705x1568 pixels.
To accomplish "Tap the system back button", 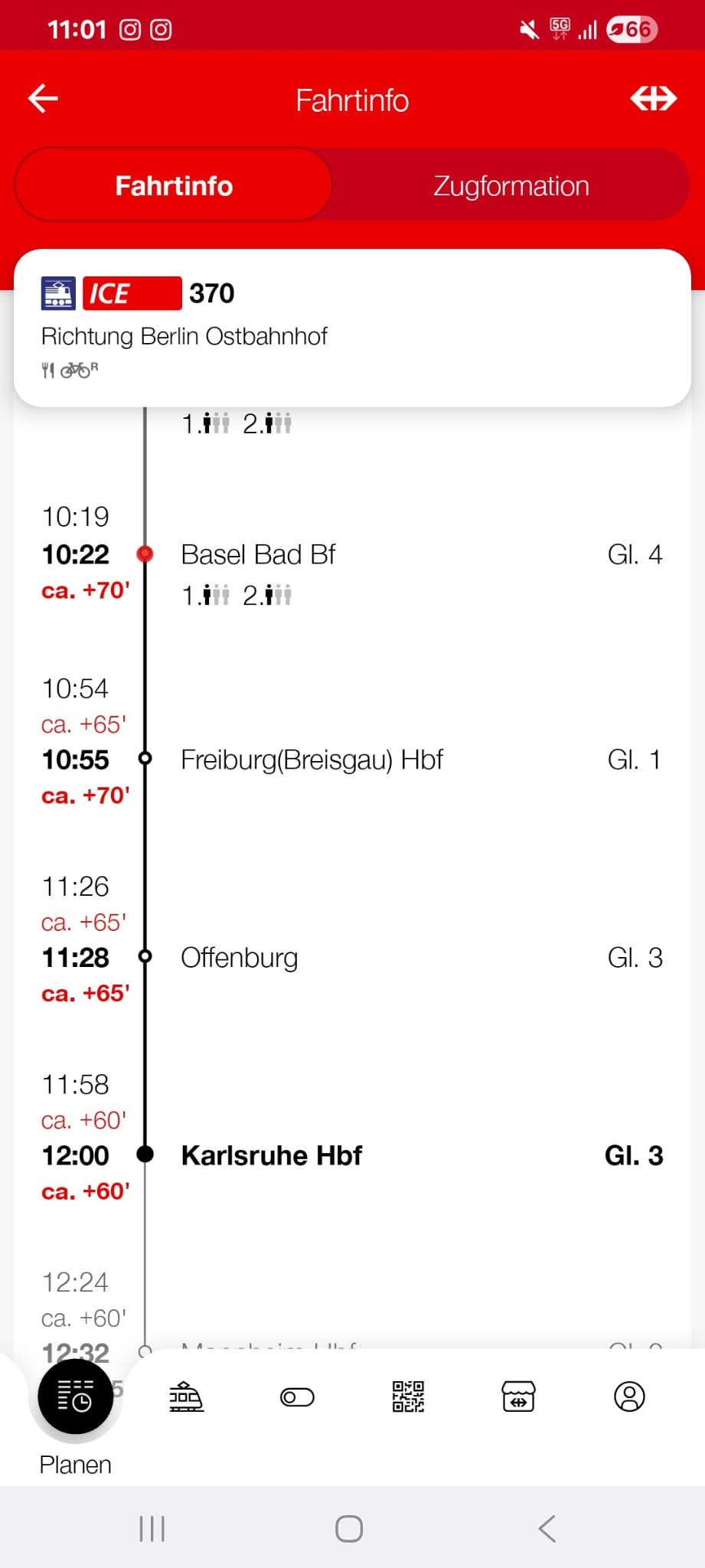I will click(547, 1529).
